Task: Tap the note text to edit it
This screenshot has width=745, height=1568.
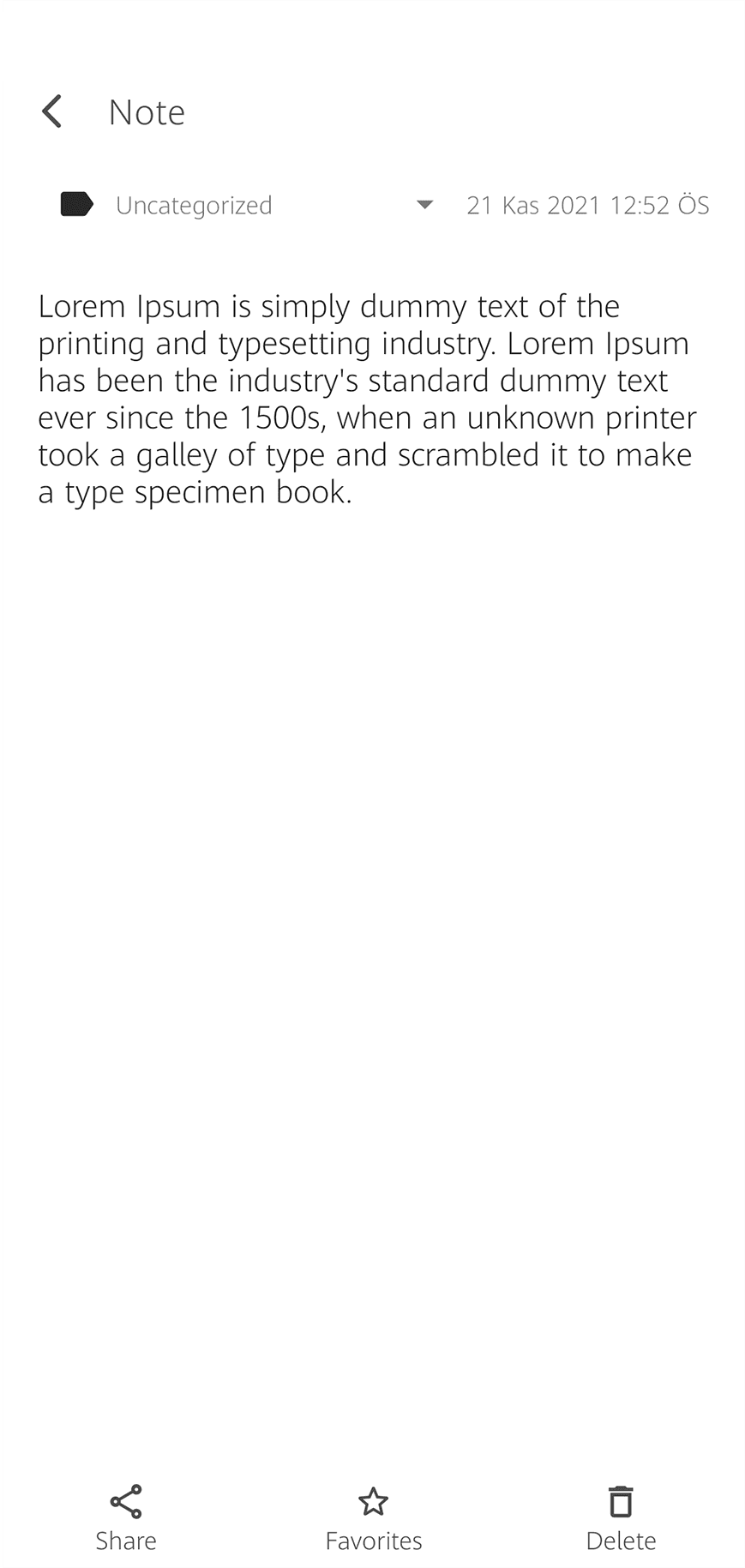Action: pos(367,399)
